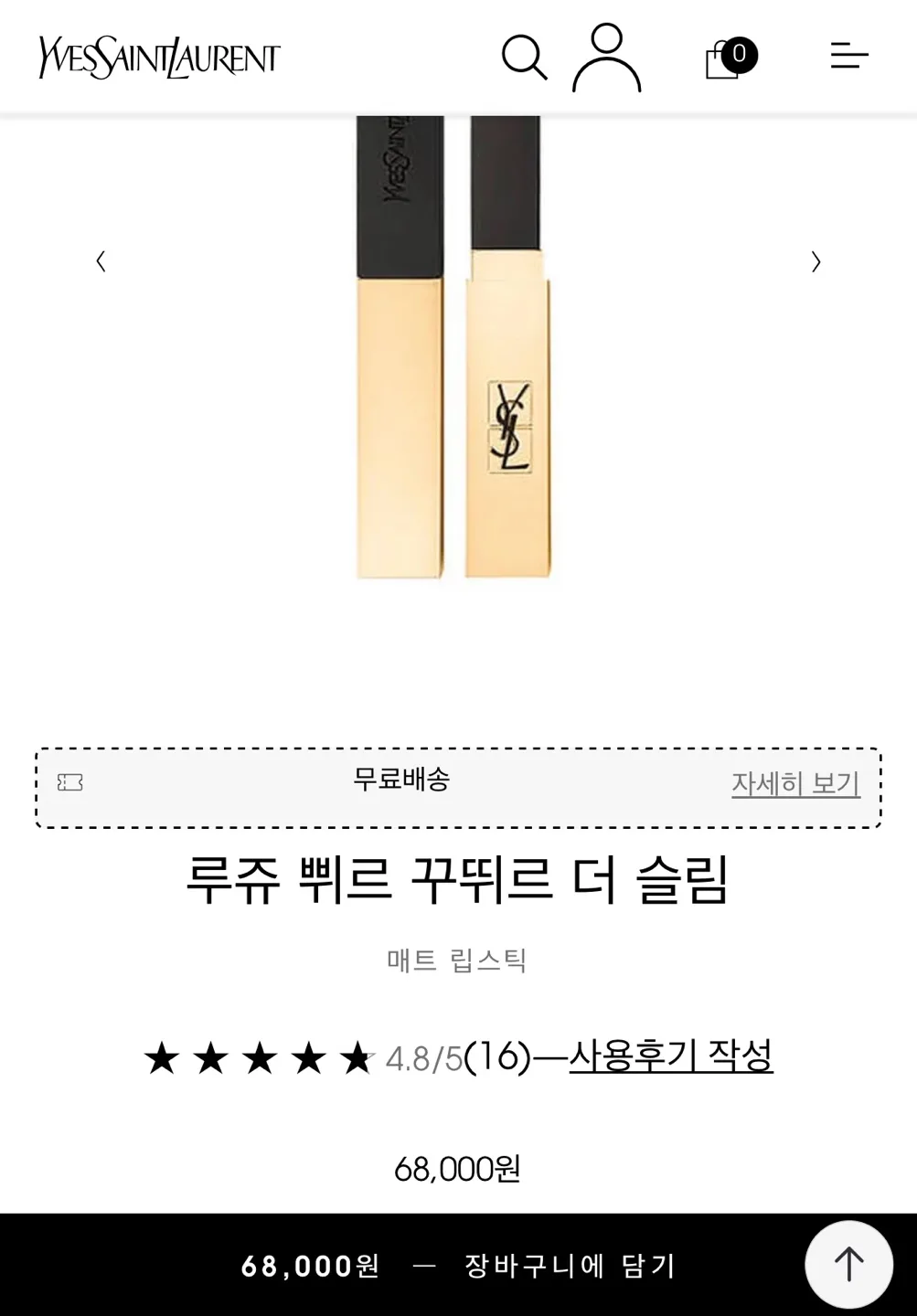
Task: Open the hamburger menu
Action: click(x=848, y=57)
